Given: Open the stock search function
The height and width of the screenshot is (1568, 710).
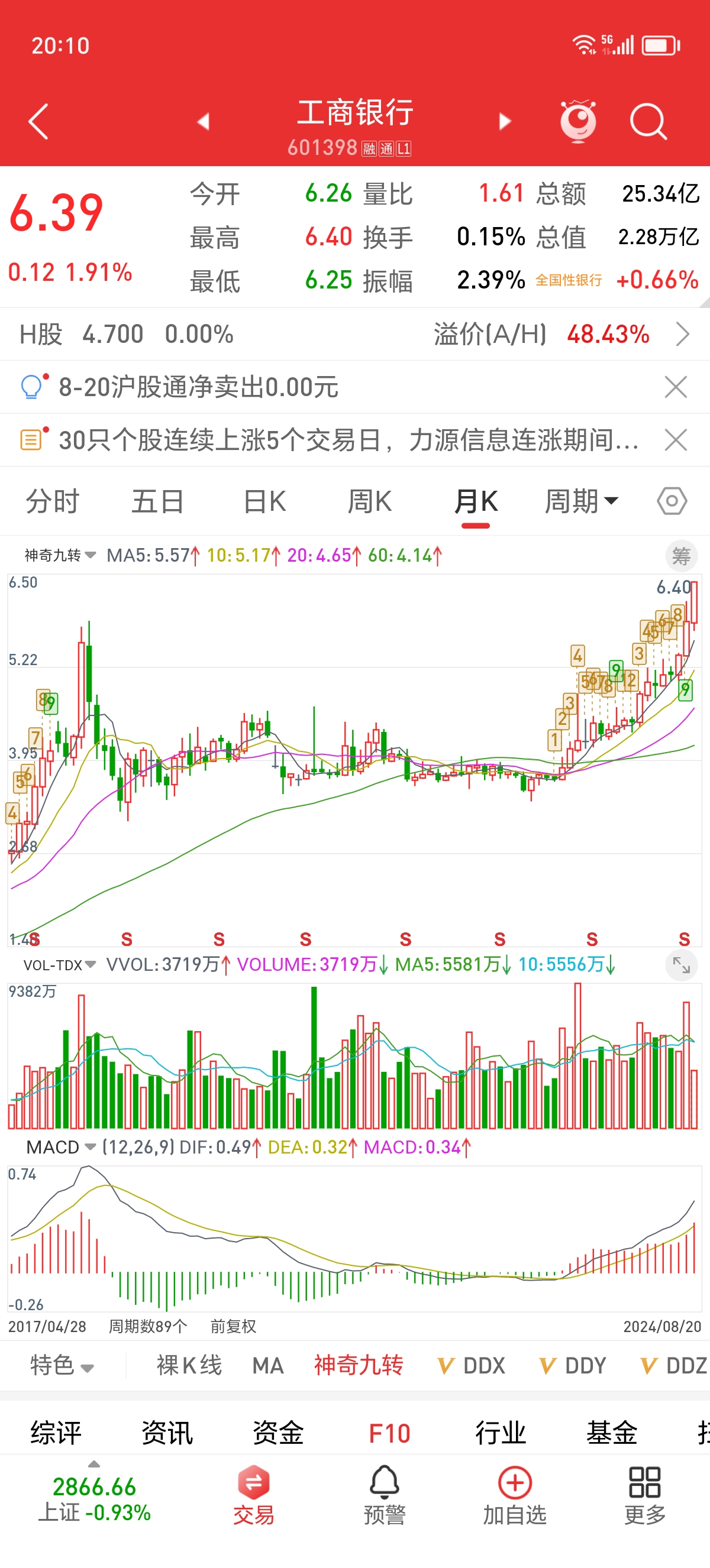Looking at the screenshot, I should 647,121.
